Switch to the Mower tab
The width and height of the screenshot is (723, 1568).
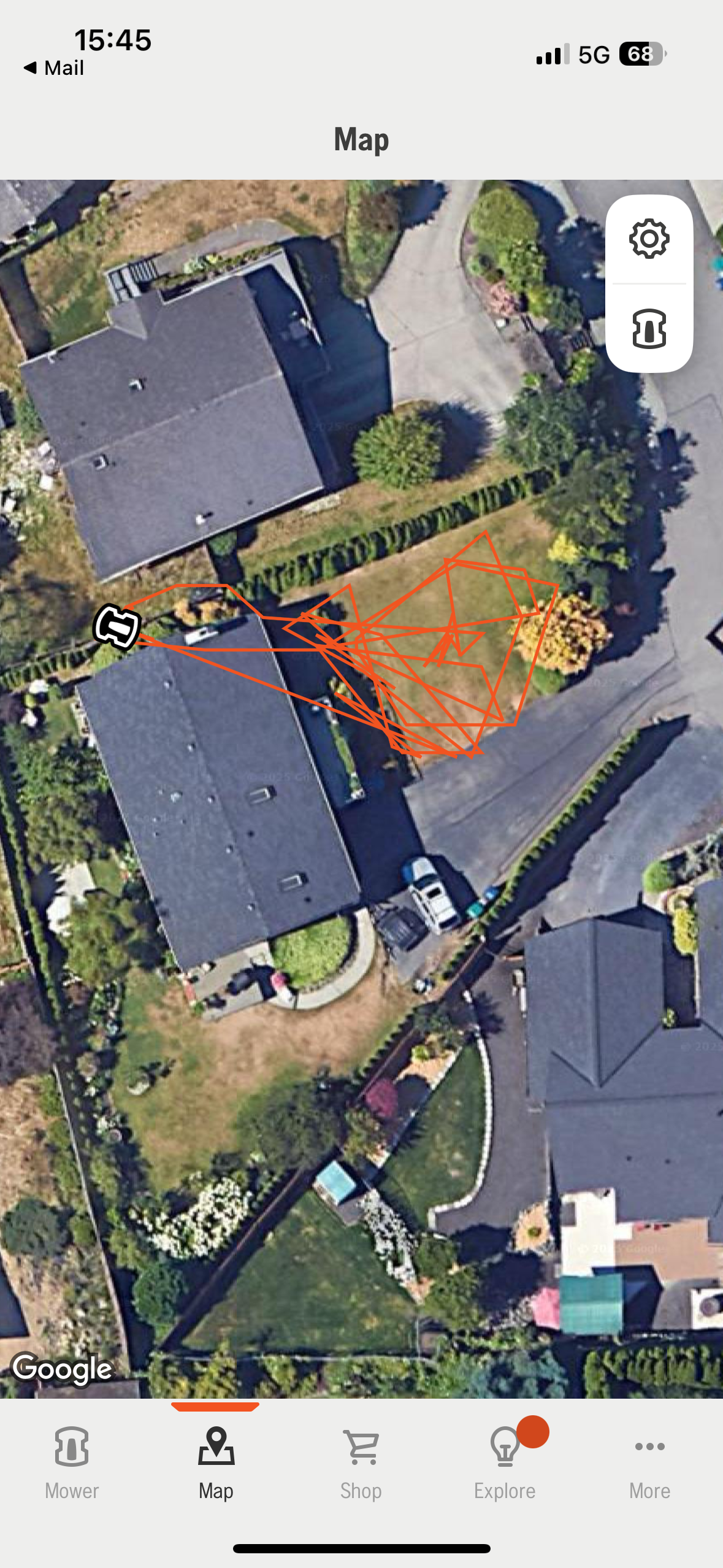72,1462
